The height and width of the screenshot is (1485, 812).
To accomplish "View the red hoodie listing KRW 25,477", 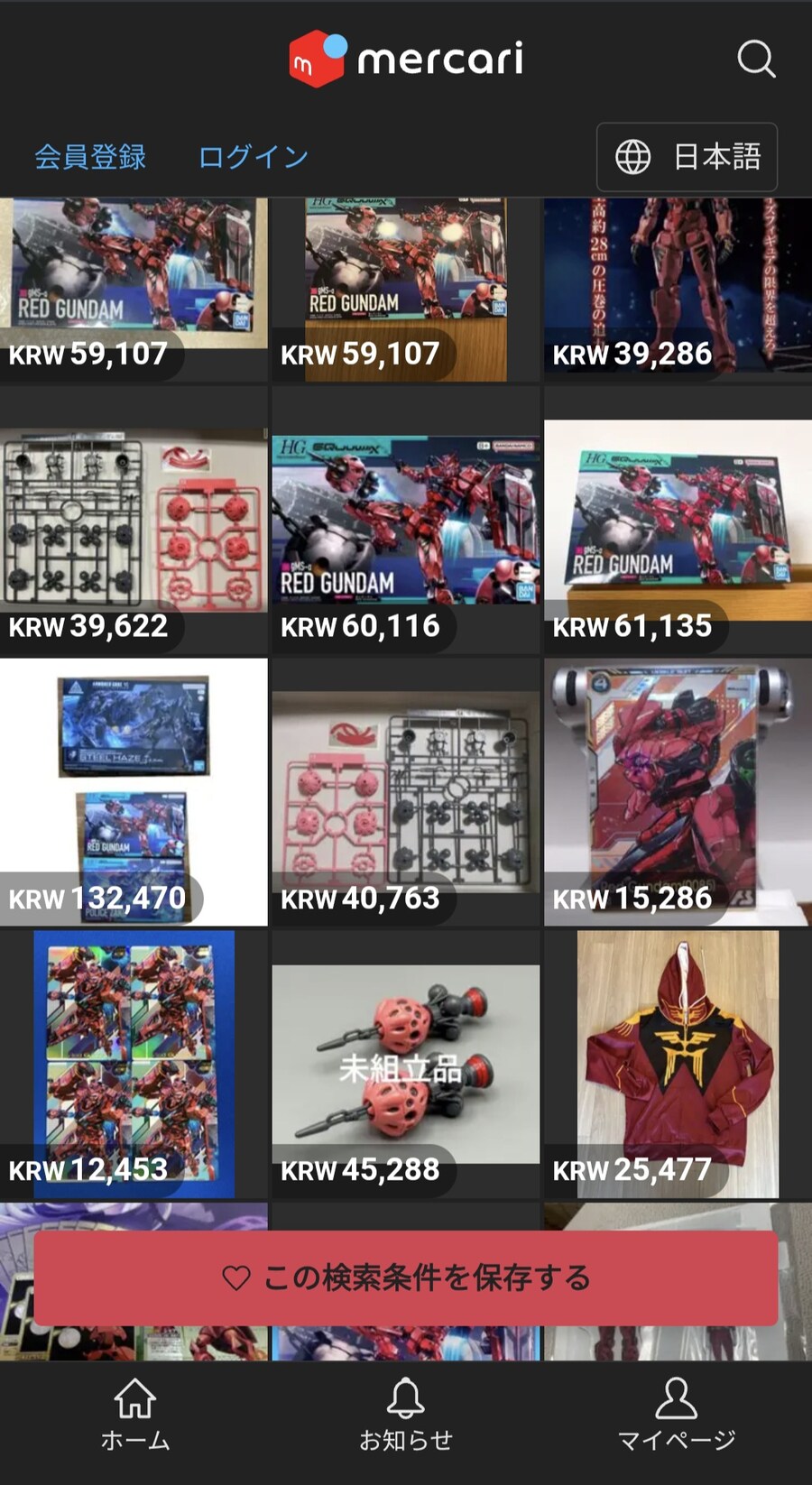I will click(678, 1064).
